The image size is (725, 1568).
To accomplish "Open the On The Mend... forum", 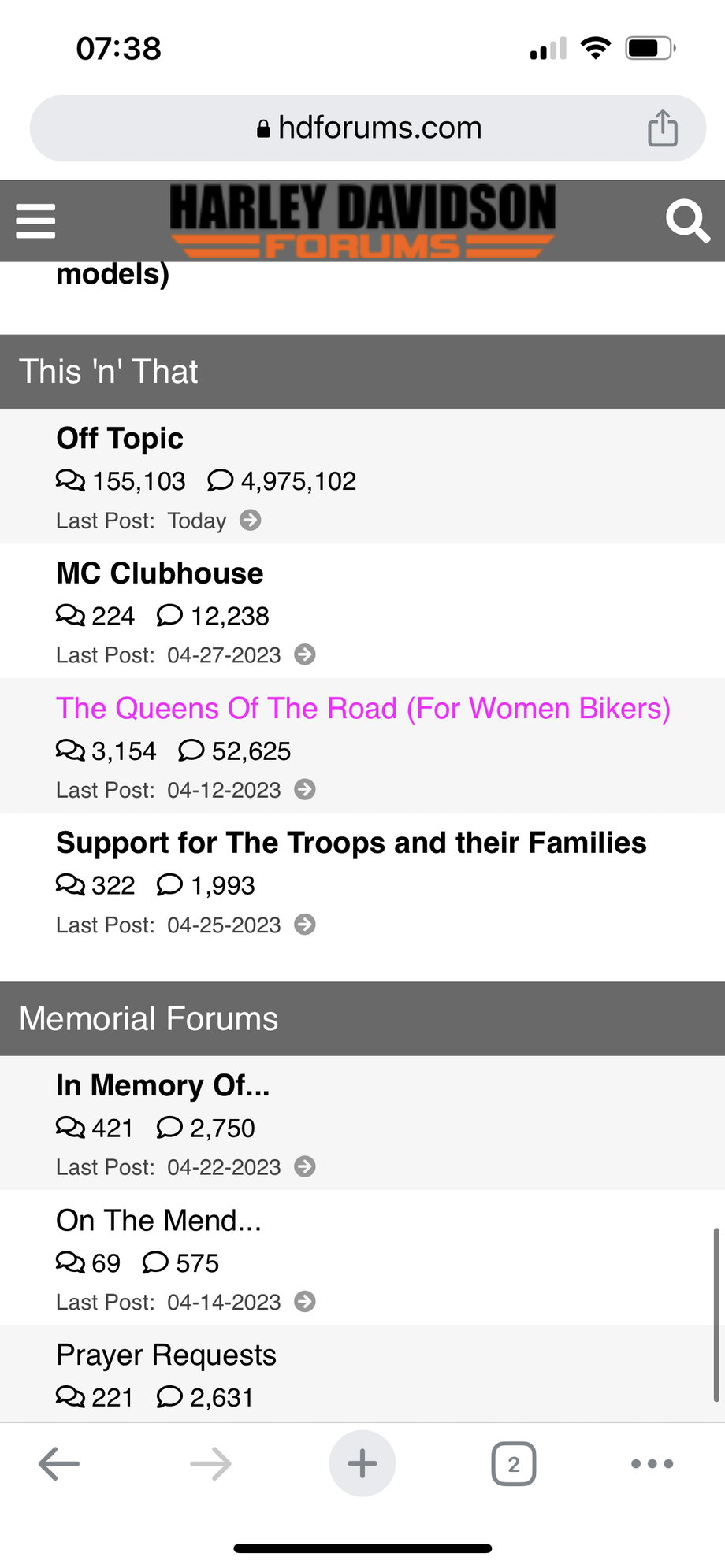I will pyautogui.click(x=158, y=1221).
